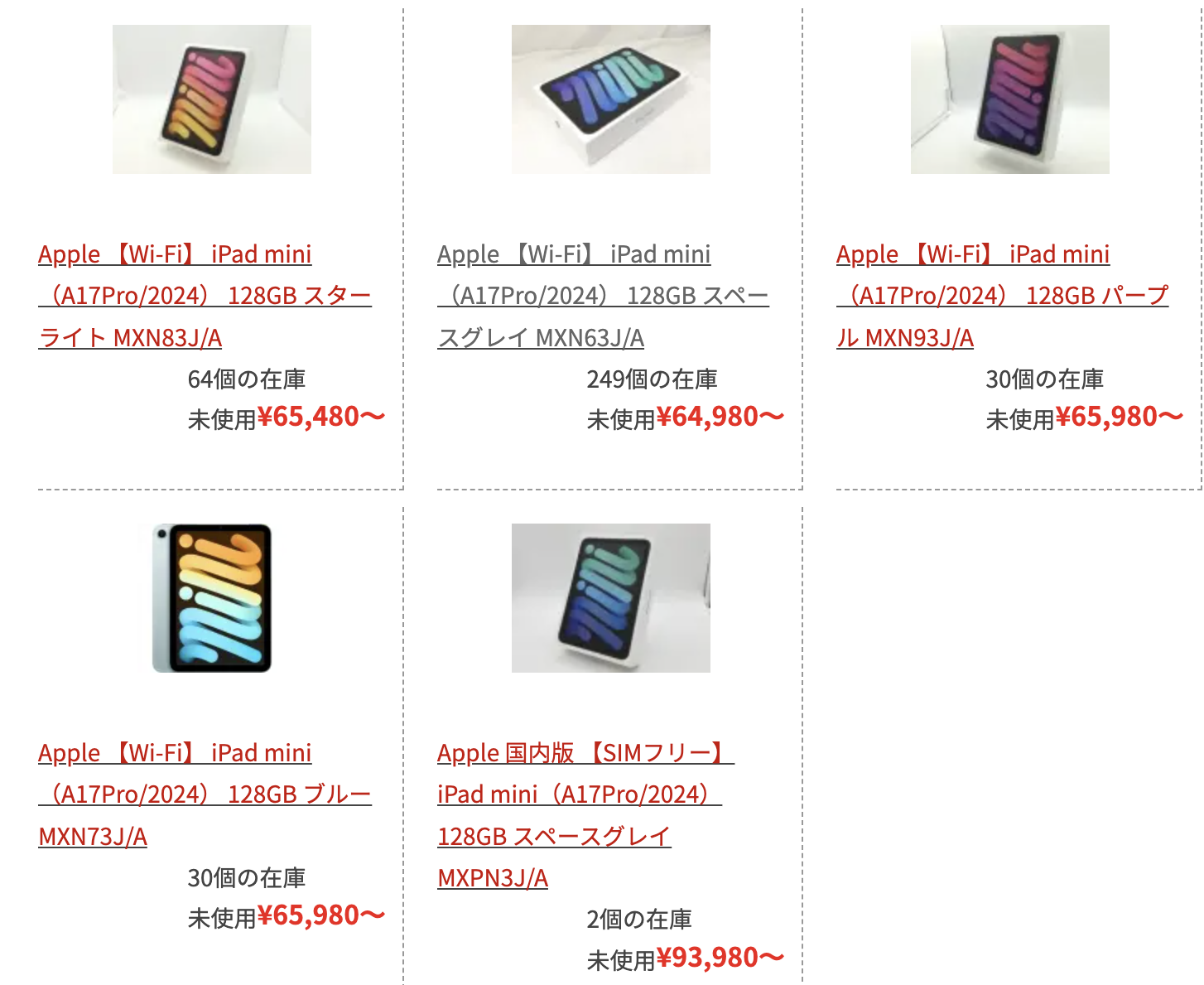The height and width of the screenshot is (985, 1204).
Task: Tap the SIM-free MXPN3J/A product image
Action: [x=611, y=598]
